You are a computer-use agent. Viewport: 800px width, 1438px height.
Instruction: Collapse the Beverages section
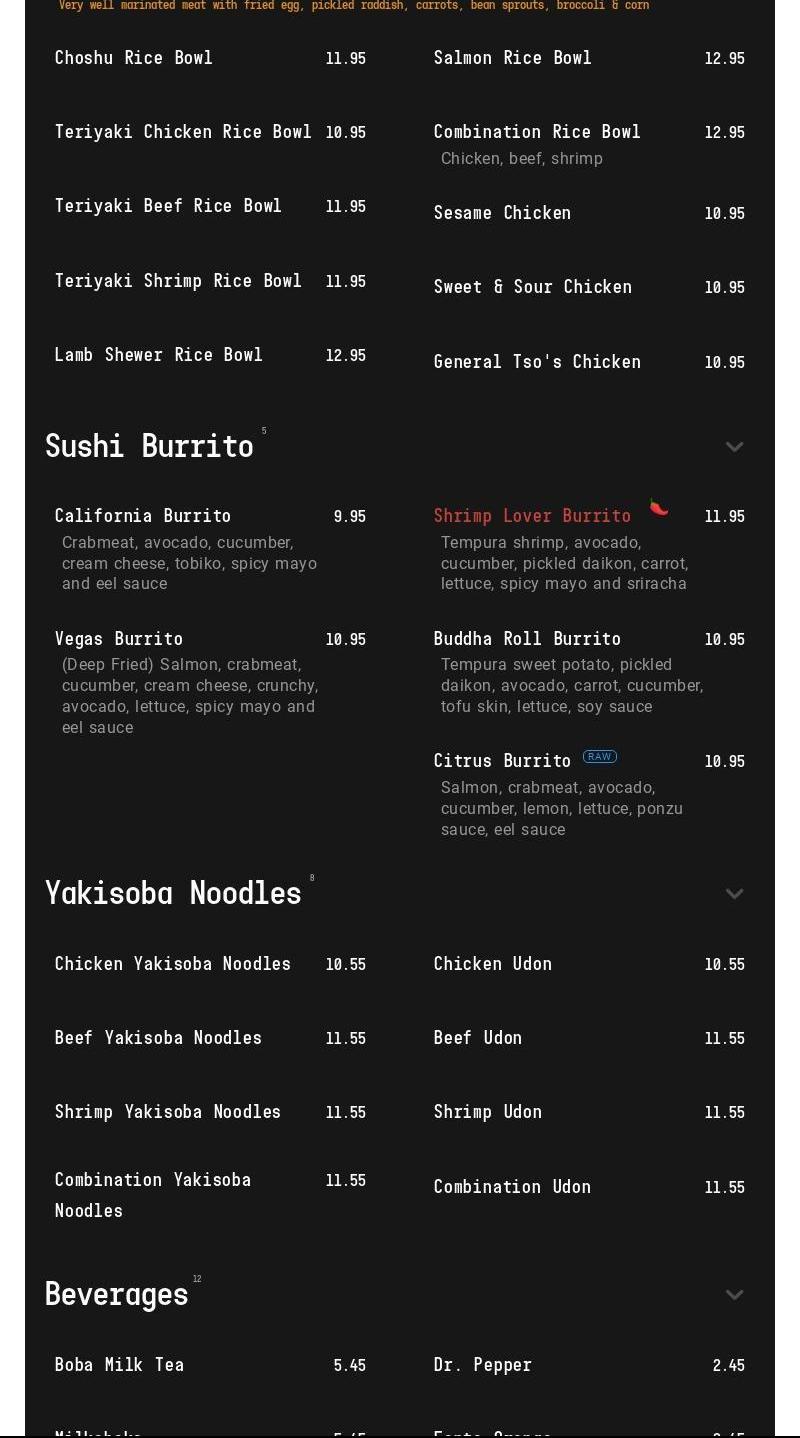pyautogui.click(x=734, y=1295)
